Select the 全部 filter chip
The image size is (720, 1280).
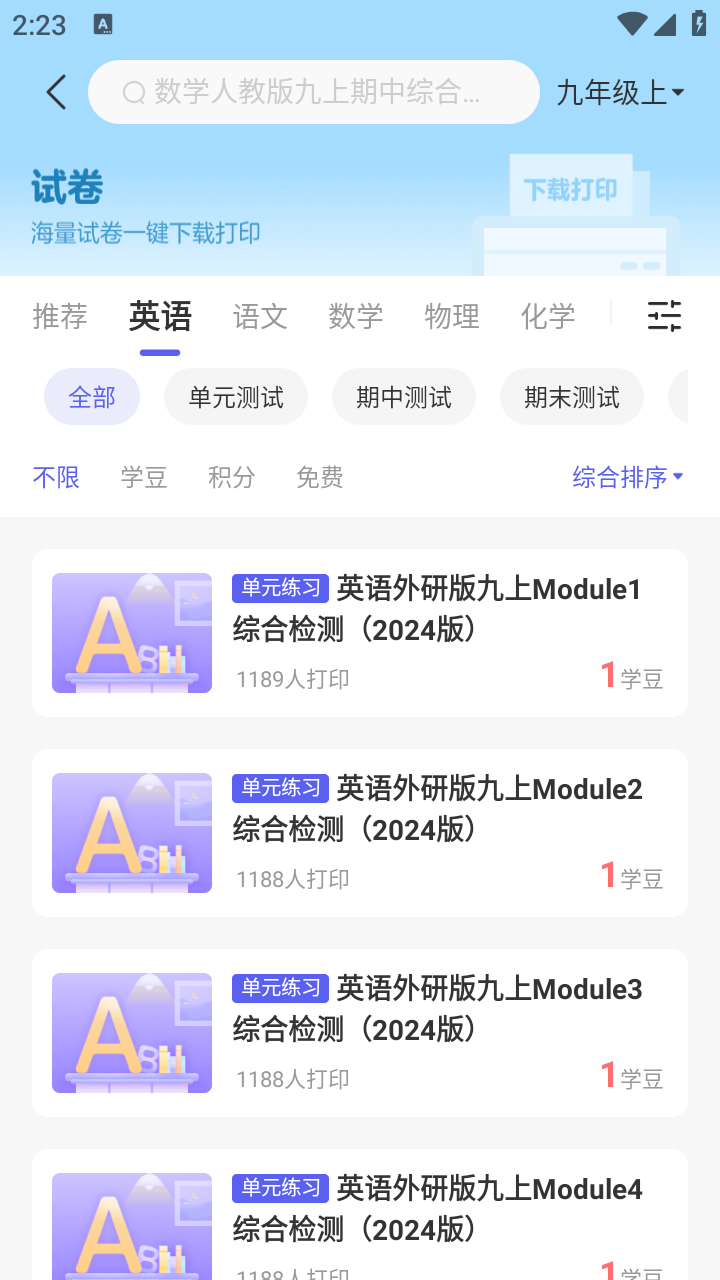pos(92,397)
